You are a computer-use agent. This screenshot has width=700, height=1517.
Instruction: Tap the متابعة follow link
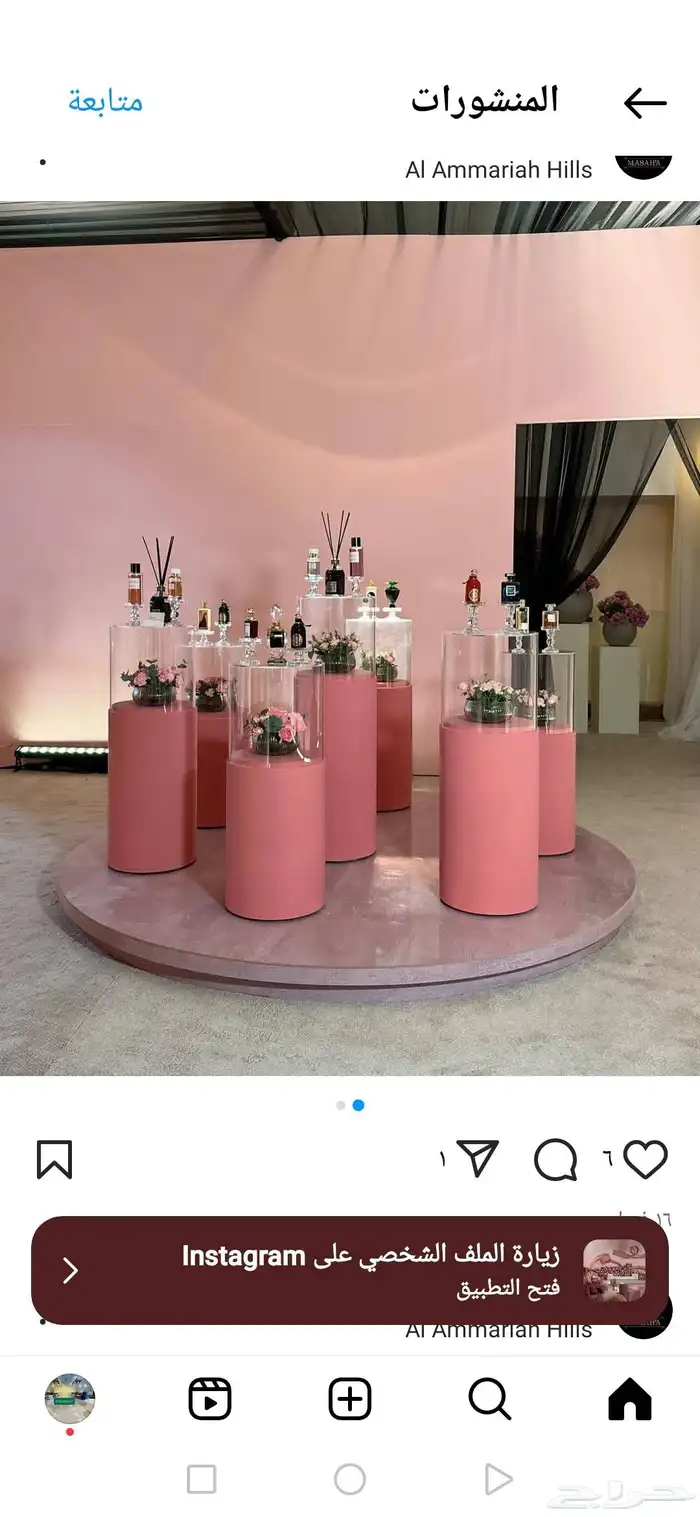(106, 101)
